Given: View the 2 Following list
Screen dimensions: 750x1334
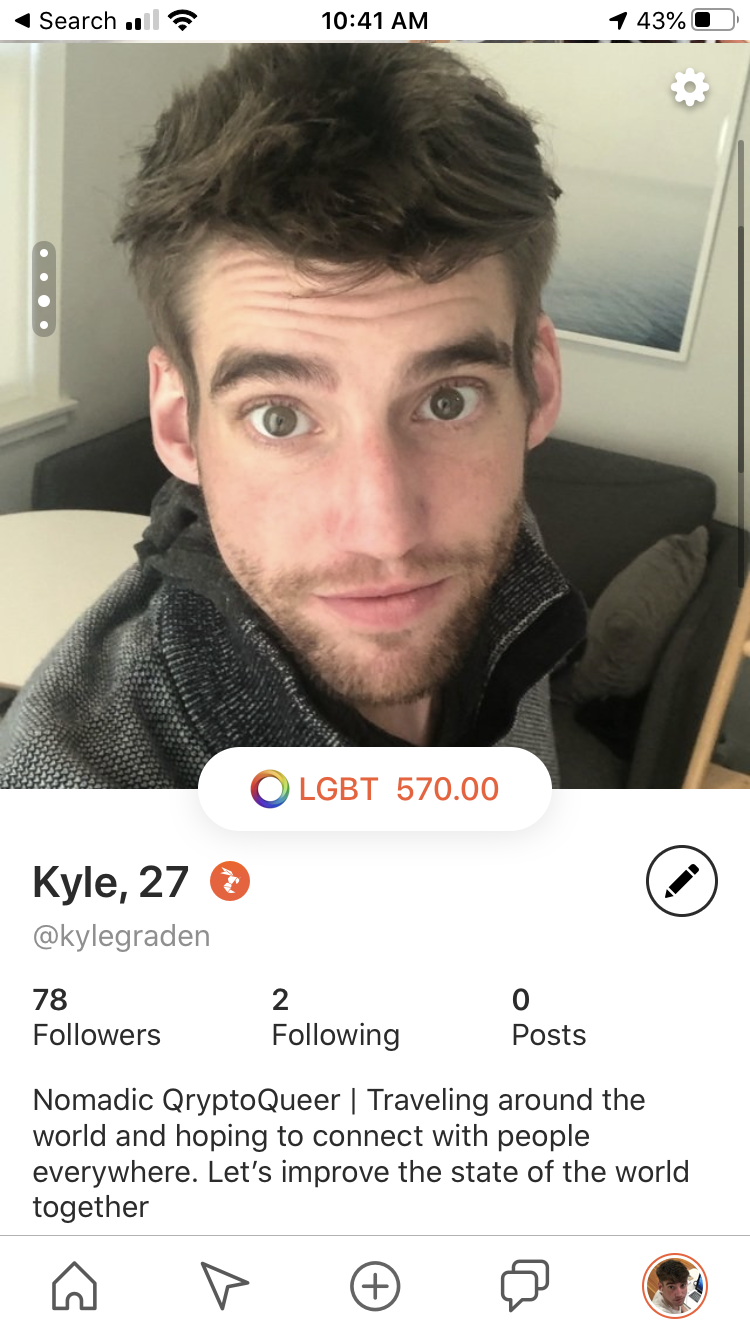Looking at the screenshot, I should coord(335,1016).
